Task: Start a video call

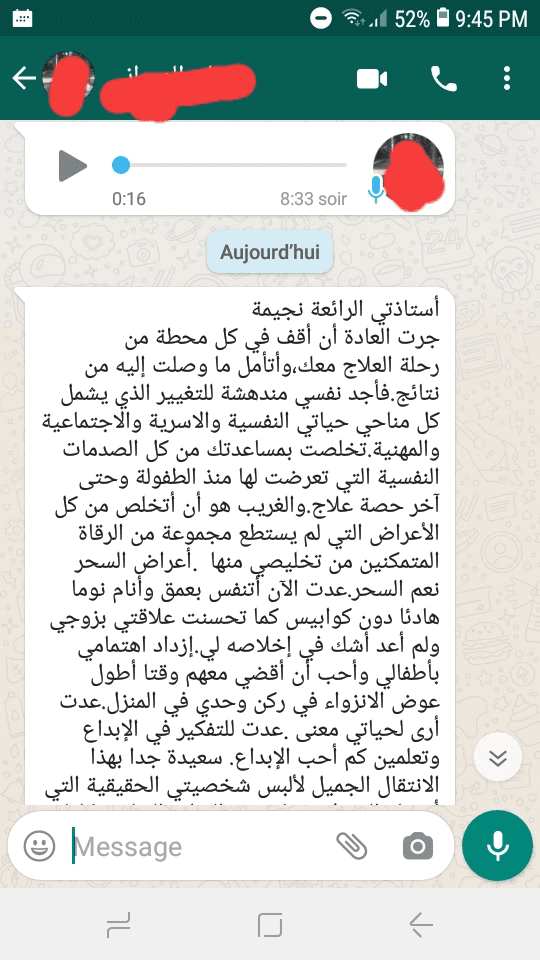Action: [x=372, y=79]
